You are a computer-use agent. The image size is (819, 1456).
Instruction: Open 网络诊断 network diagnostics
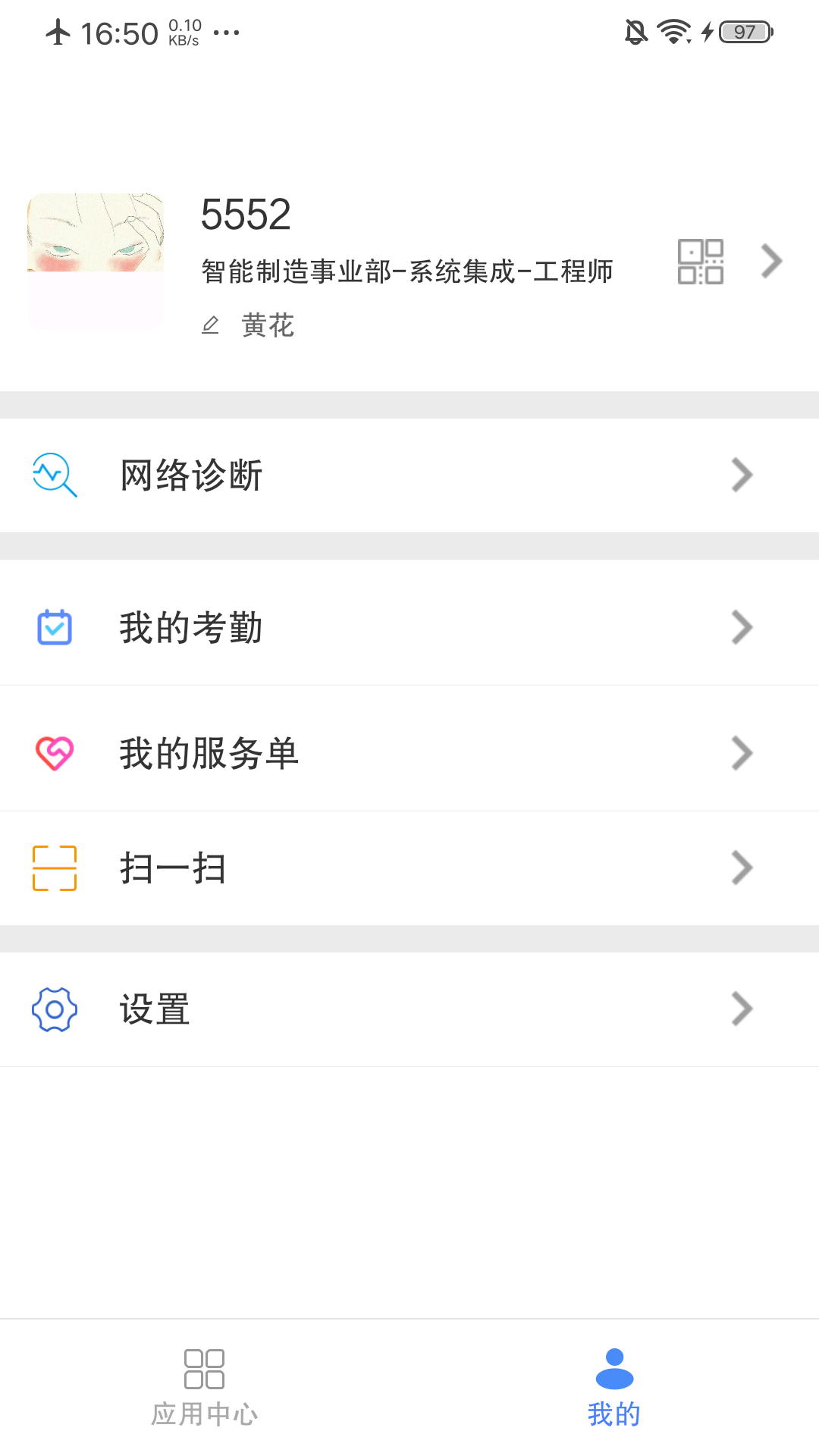coord(409,475)
